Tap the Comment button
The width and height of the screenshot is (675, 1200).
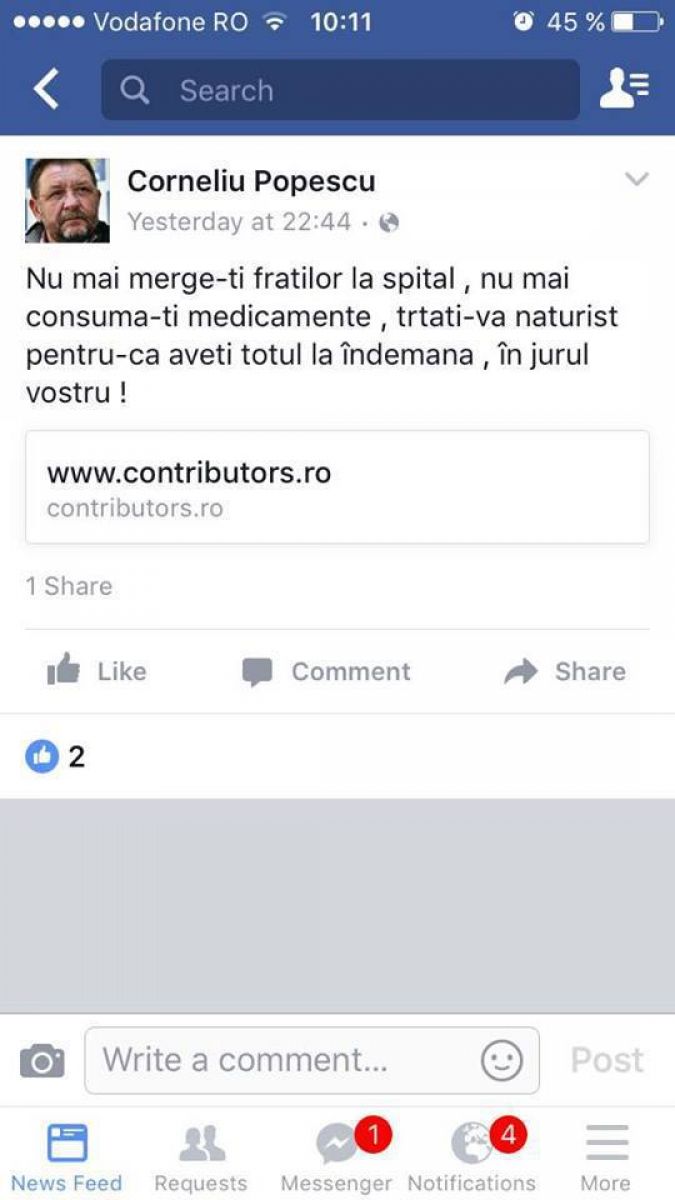coord(326,671)
